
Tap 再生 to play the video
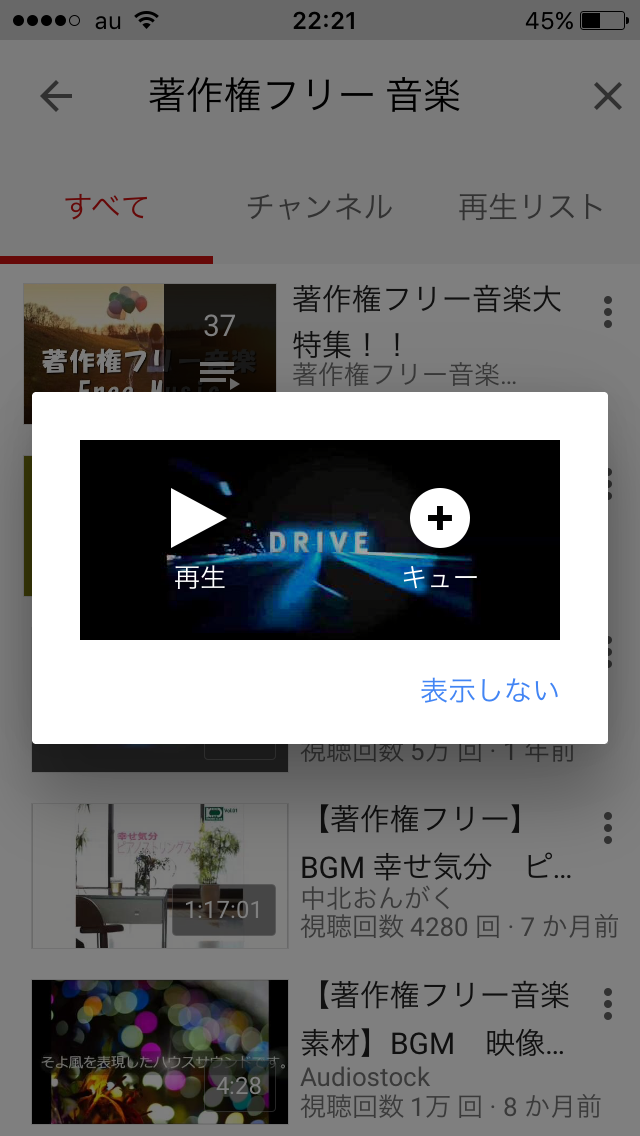(x=199, y=535)
